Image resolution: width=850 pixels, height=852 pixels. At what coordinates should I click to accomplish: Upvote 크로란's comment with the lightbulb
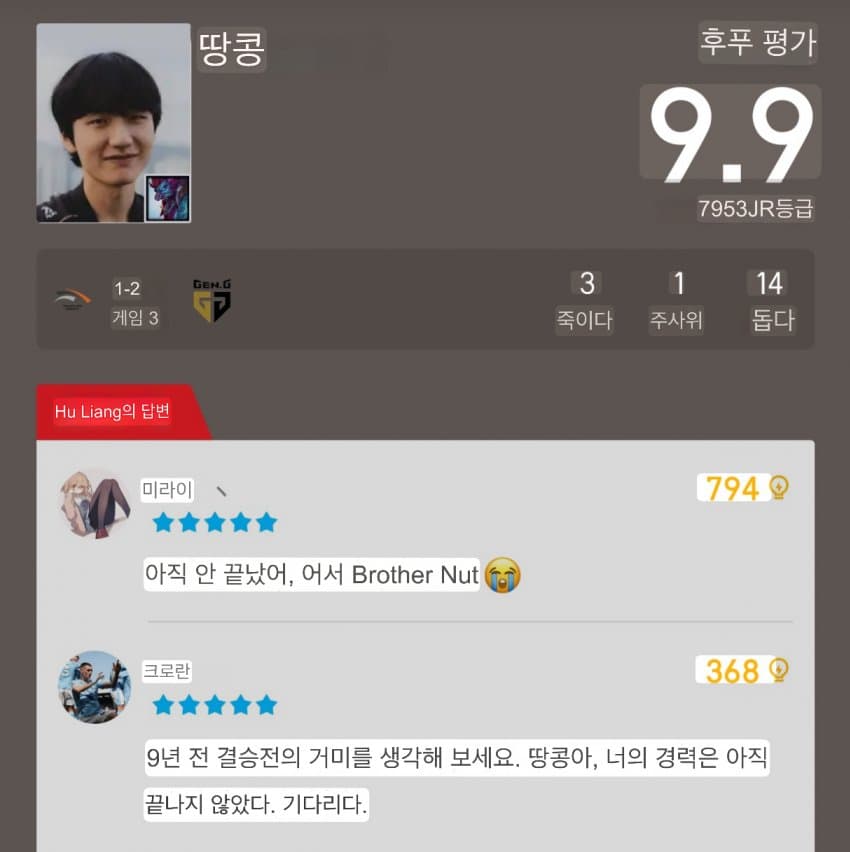[778, 670]
